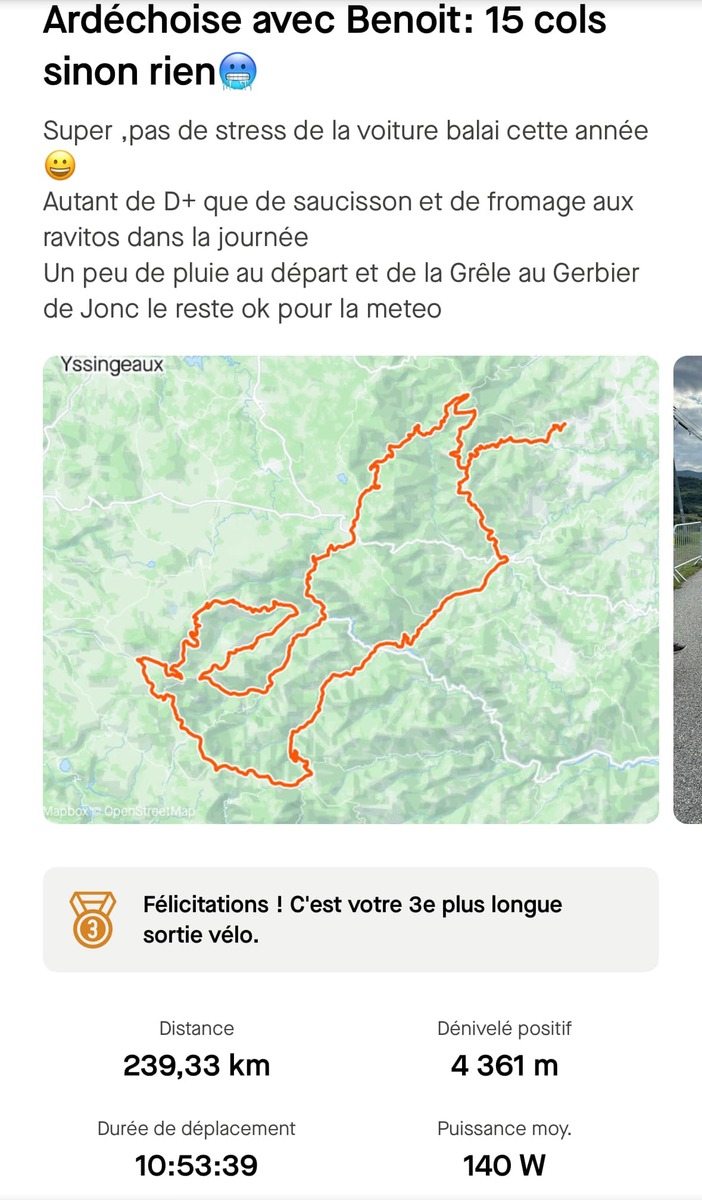Open the 3rd longest ride achievement banner
This screenshot has width=702, height=1200.
point(350,919)
